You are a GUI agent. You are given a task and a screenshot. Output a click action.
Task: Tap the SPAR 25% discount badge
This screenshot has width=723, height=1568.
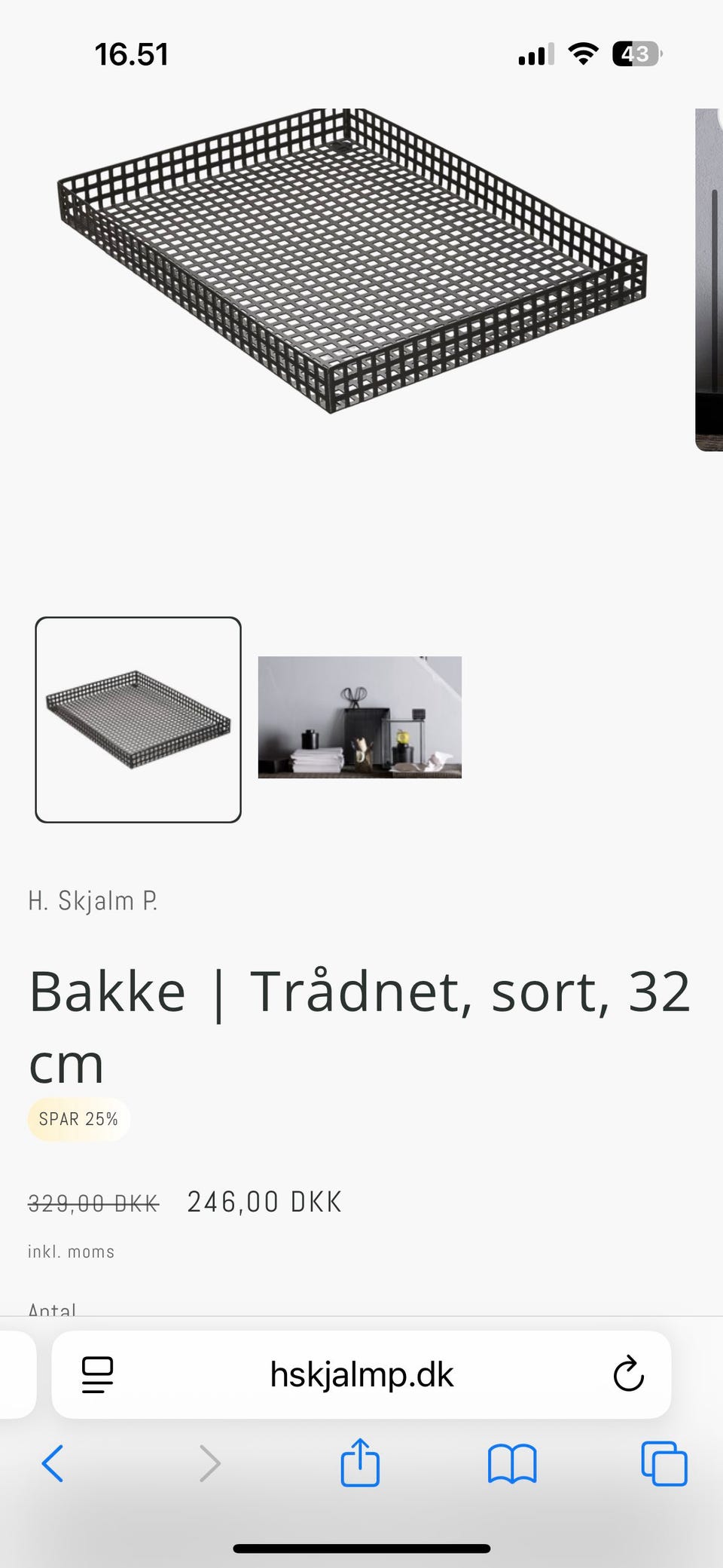pos(78,1119)
